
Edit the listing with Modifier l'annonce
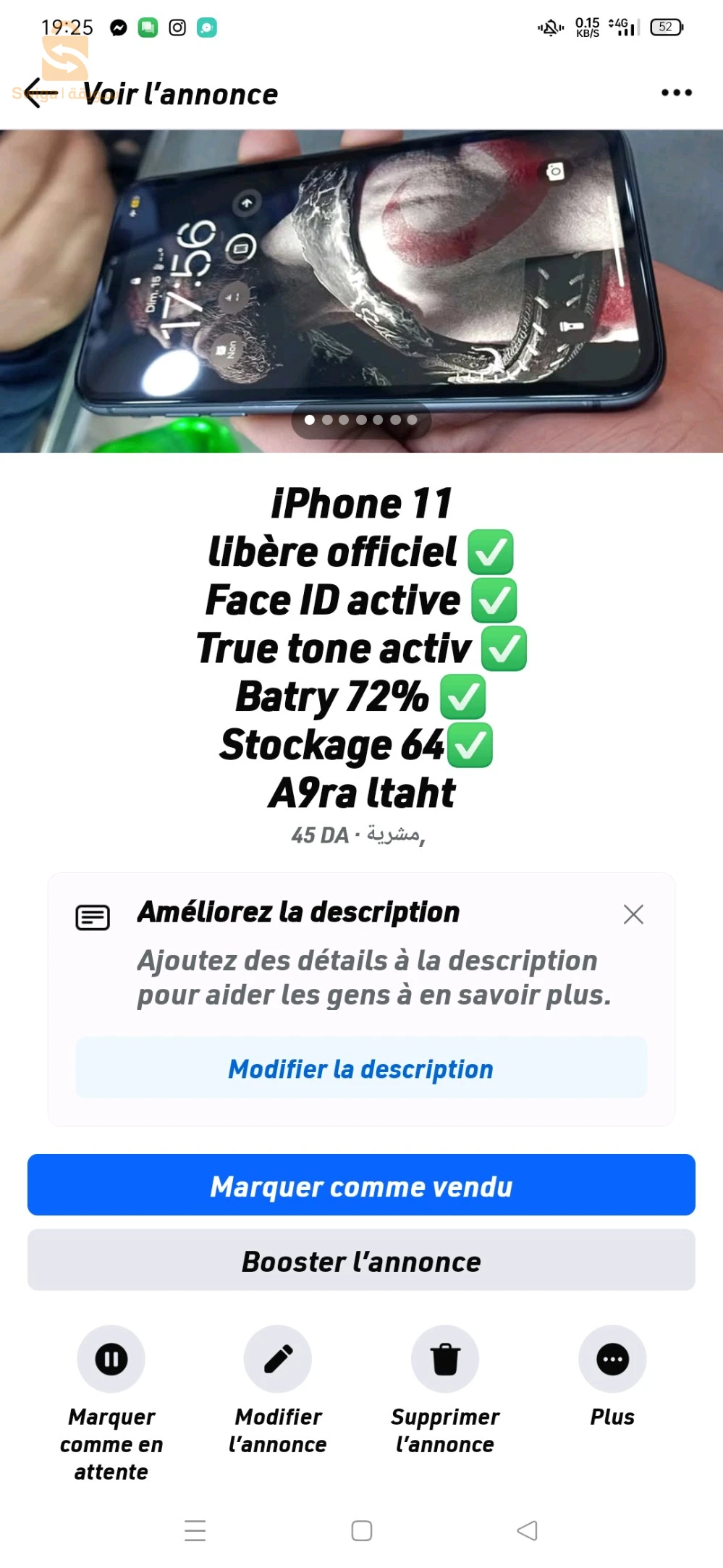click(278, 1360)
